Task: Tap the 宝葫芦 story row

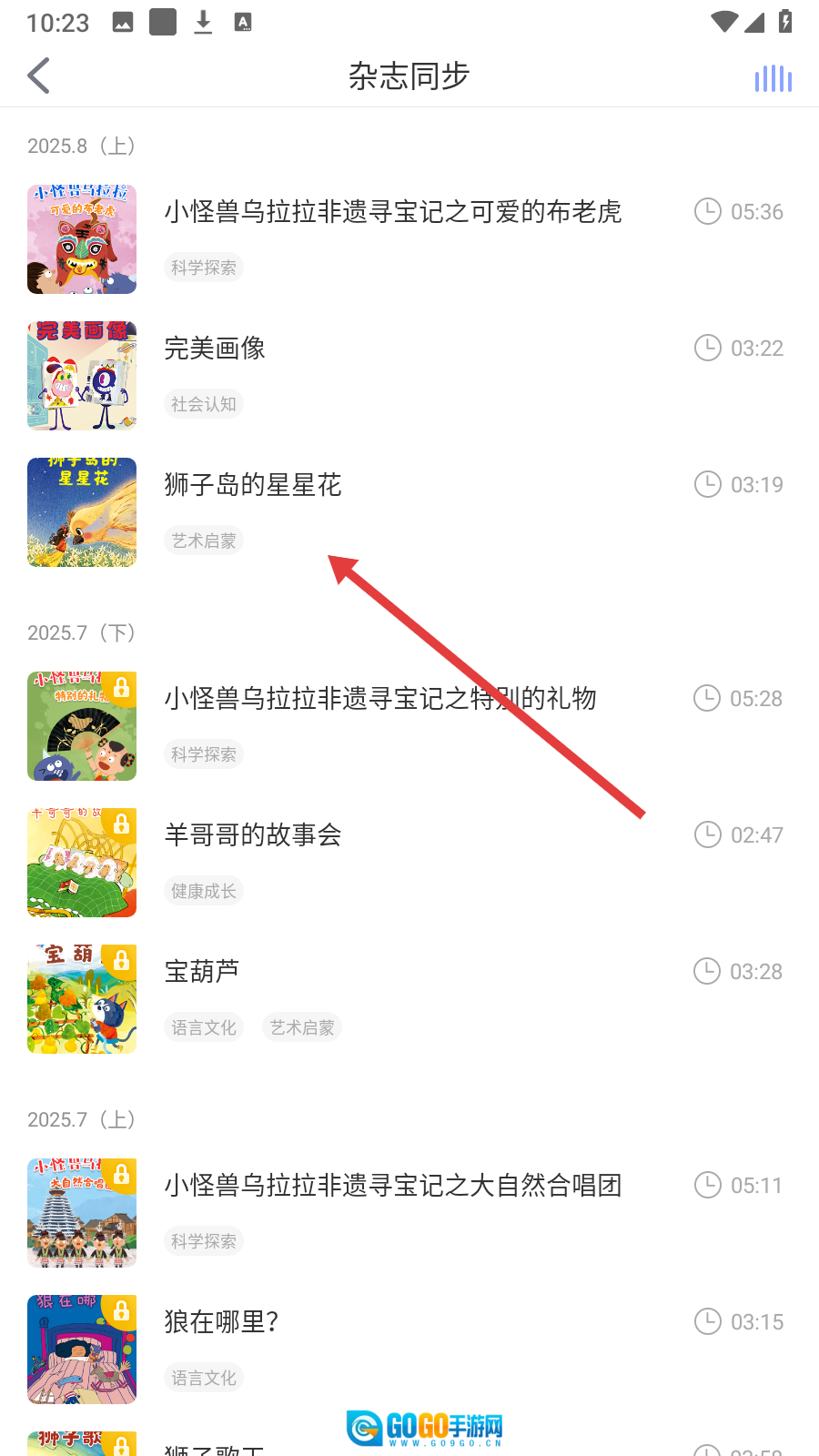Action: (202, 972)
